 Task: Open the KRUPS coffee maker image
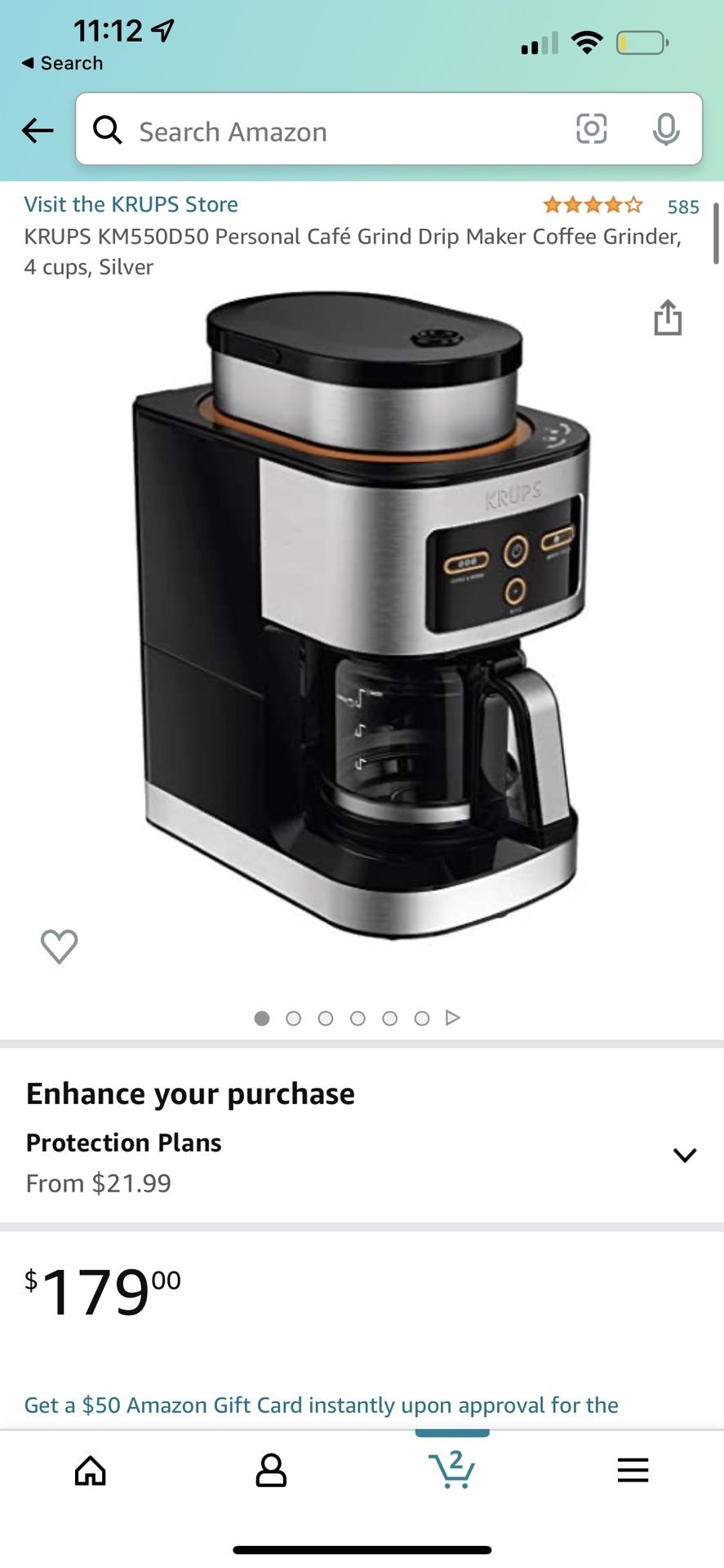click(x=360, y=616)
